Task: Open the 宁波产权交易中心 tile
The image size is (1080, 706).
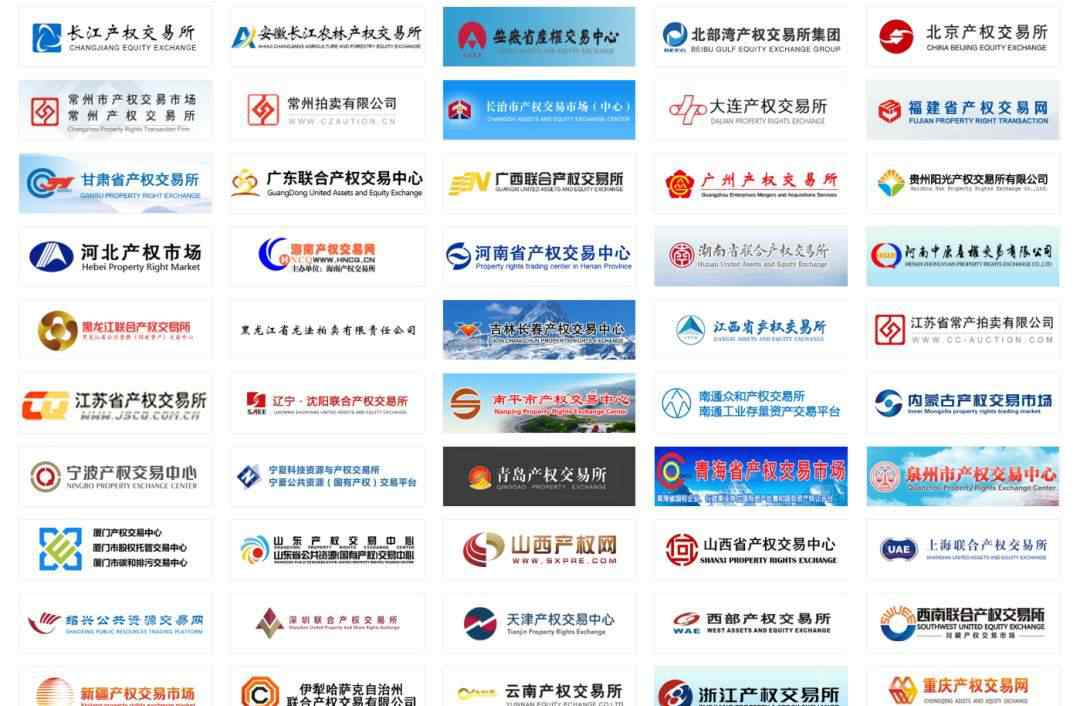Action: (x=115, y=476)
